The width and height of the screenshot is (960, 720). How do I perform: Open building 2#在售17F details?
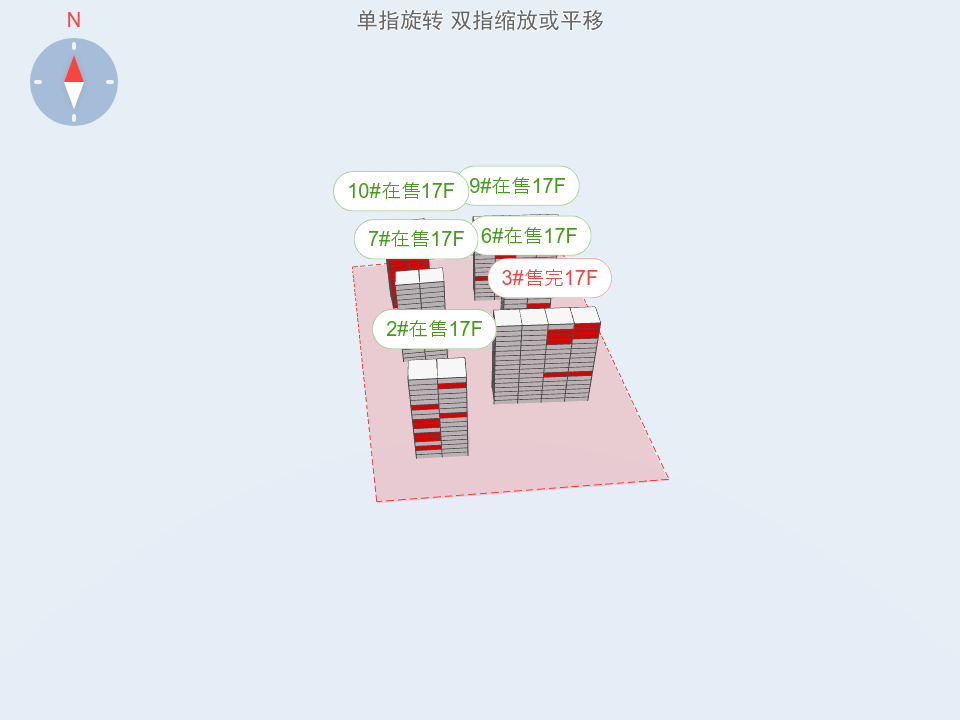[x=434, y=329]
